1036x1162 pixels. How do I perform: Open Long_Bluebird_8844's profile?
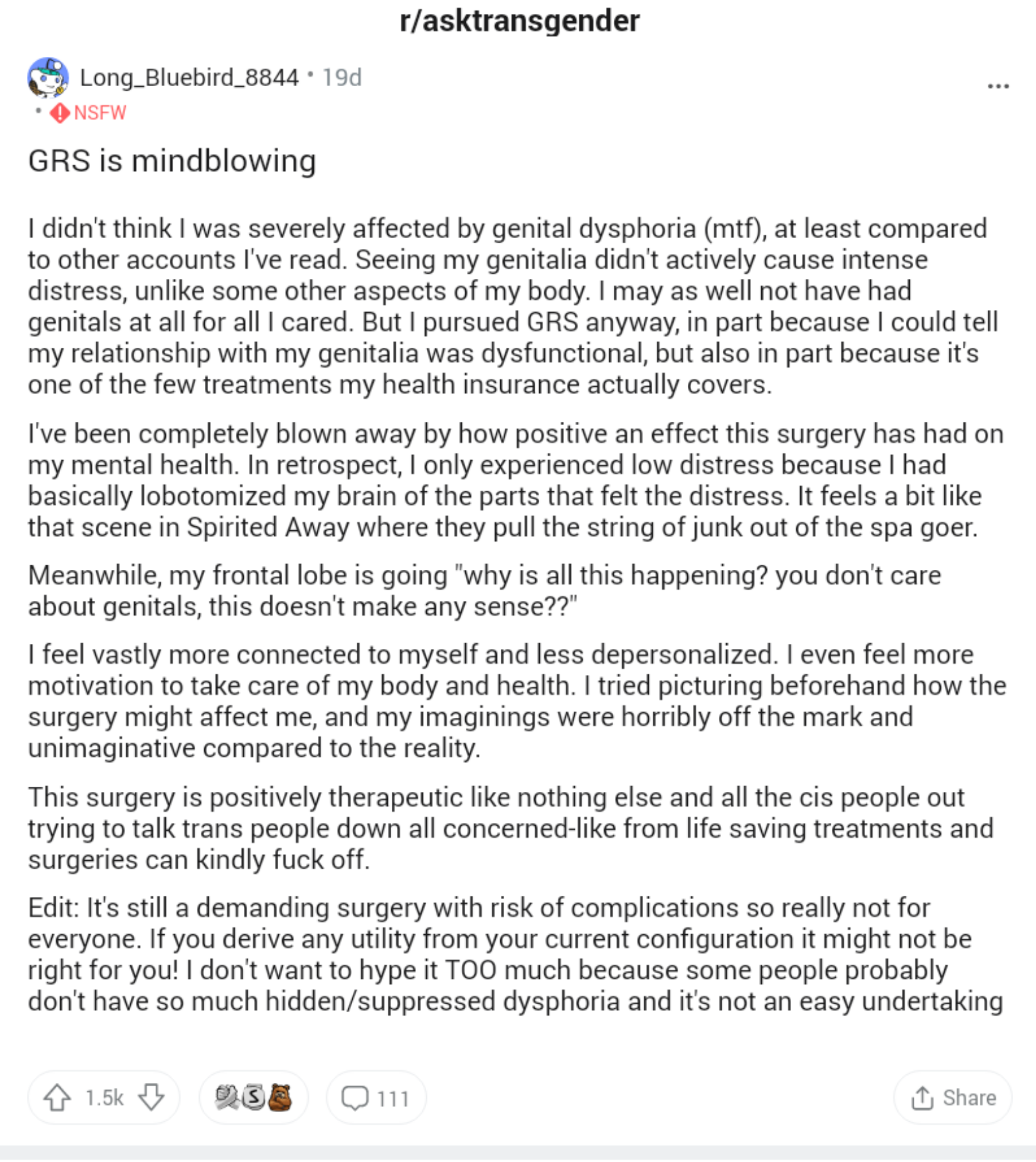pyautogui.click(x=189, y=77)
